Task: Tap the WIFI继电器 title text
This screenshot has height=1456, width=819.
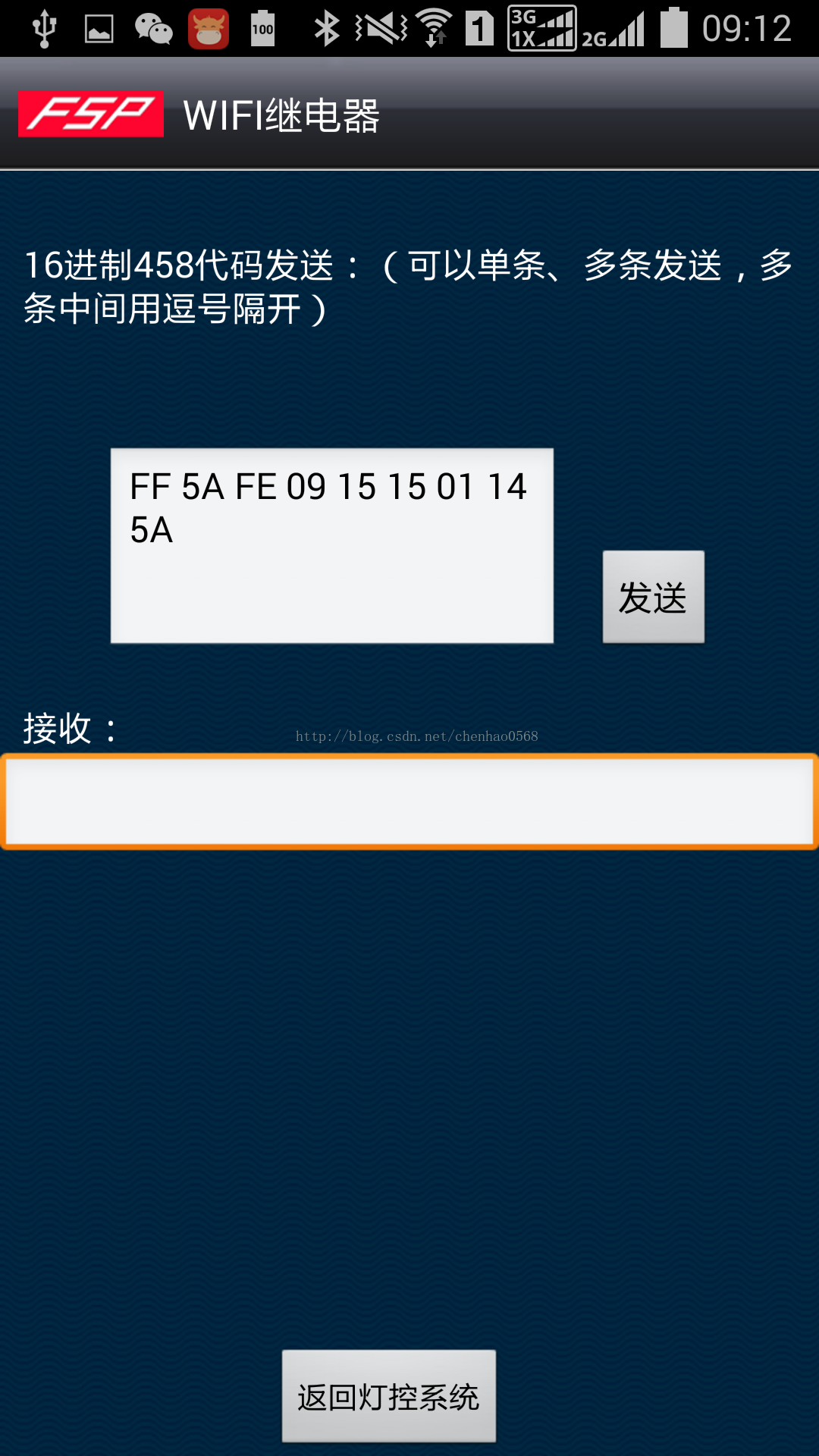Action: click(x=281, y=115)
